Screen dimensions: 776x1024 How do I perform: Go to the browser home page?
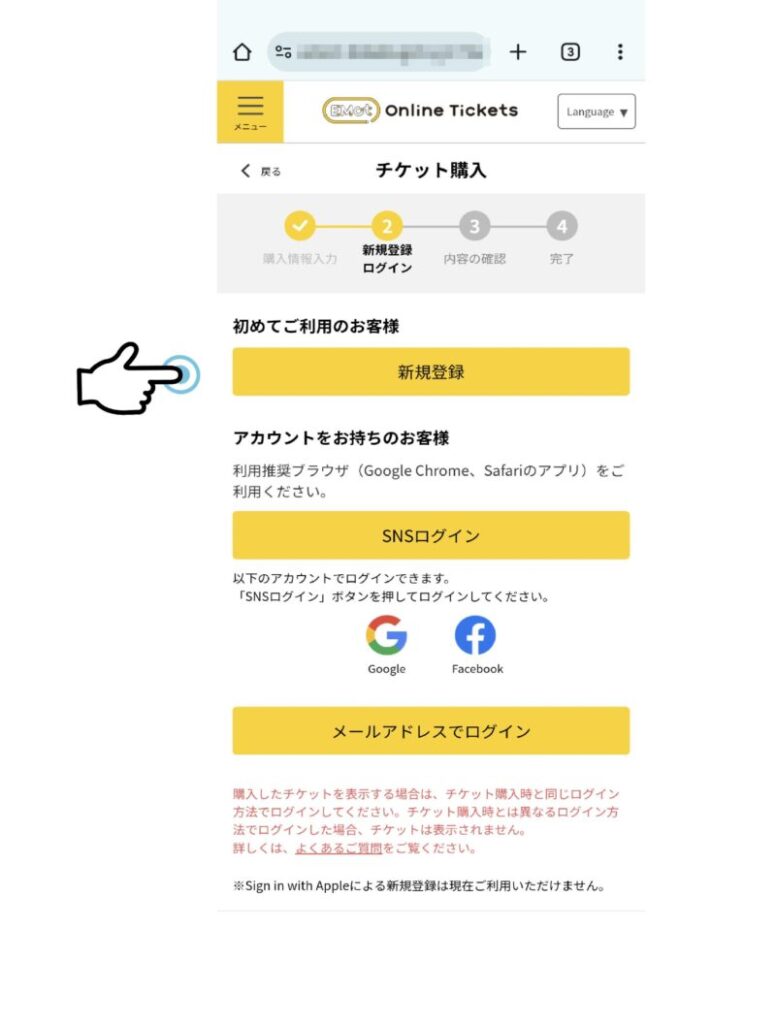point(242,52)
